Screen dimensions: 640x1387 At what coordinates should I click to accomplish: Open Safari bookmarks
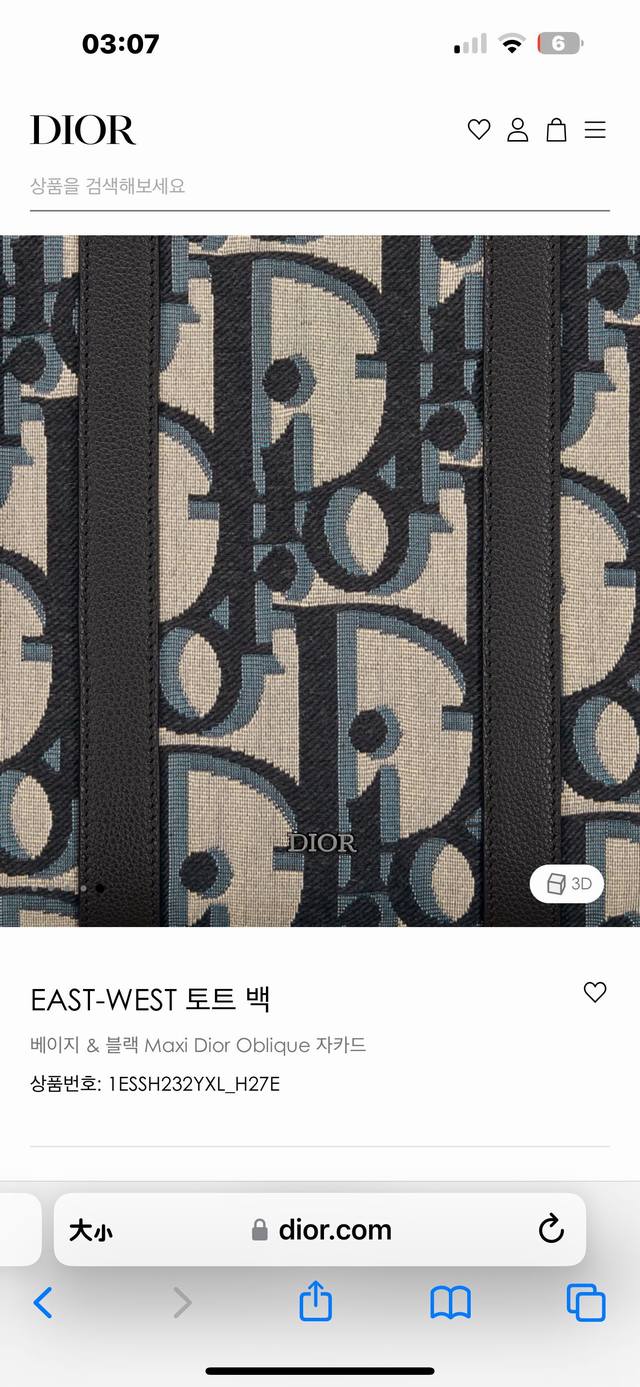(x=450, y=1302)
